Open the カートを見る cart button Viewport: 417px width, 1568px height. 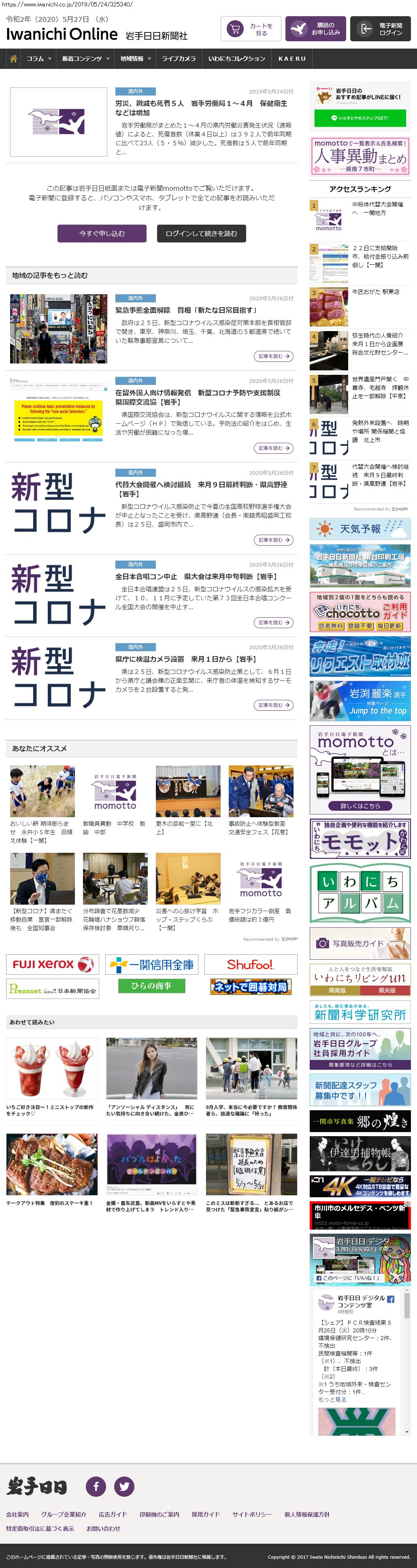[x=251, y=29]
